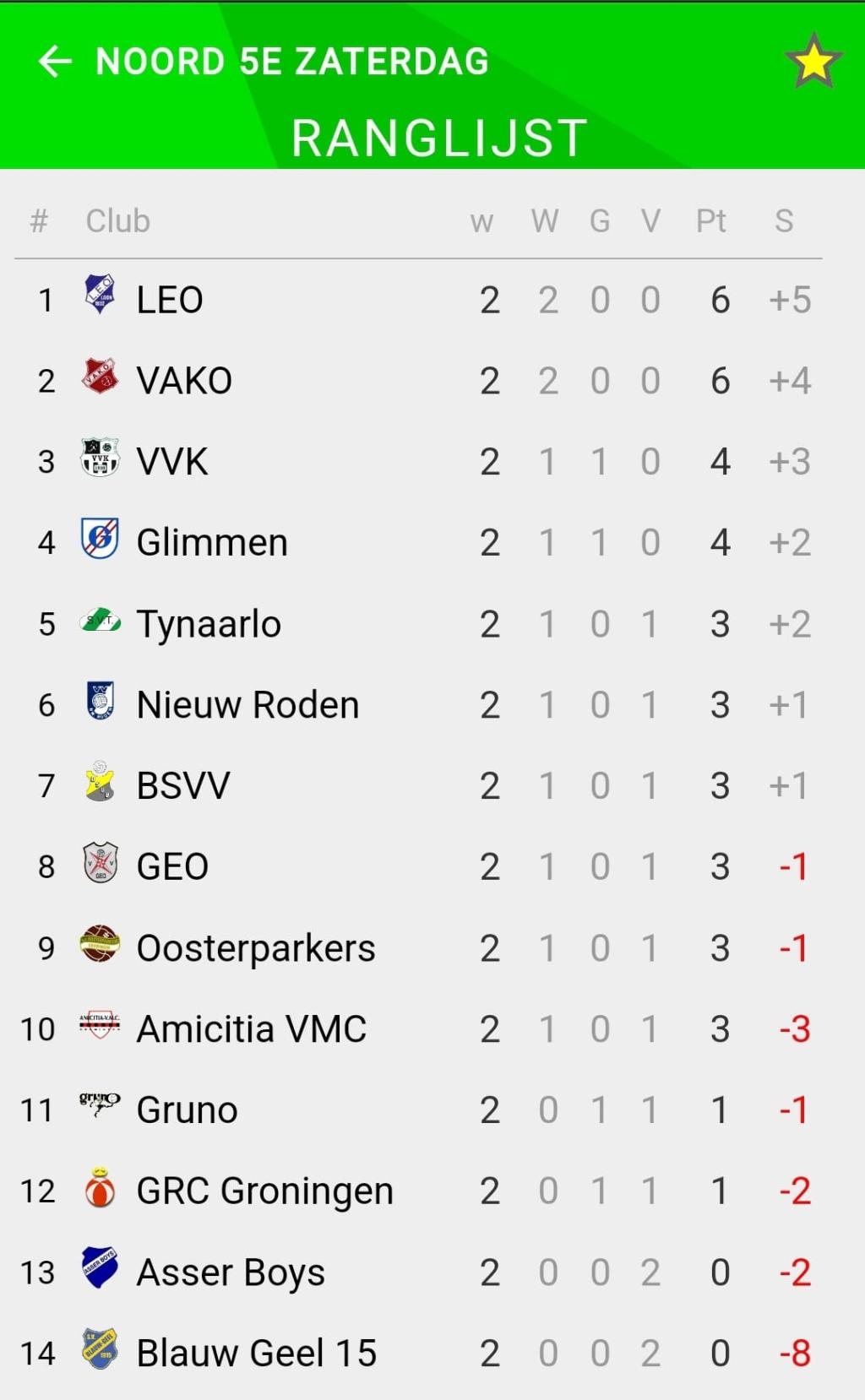
Task: Tap the GEO row
Action: pos(418,867)
